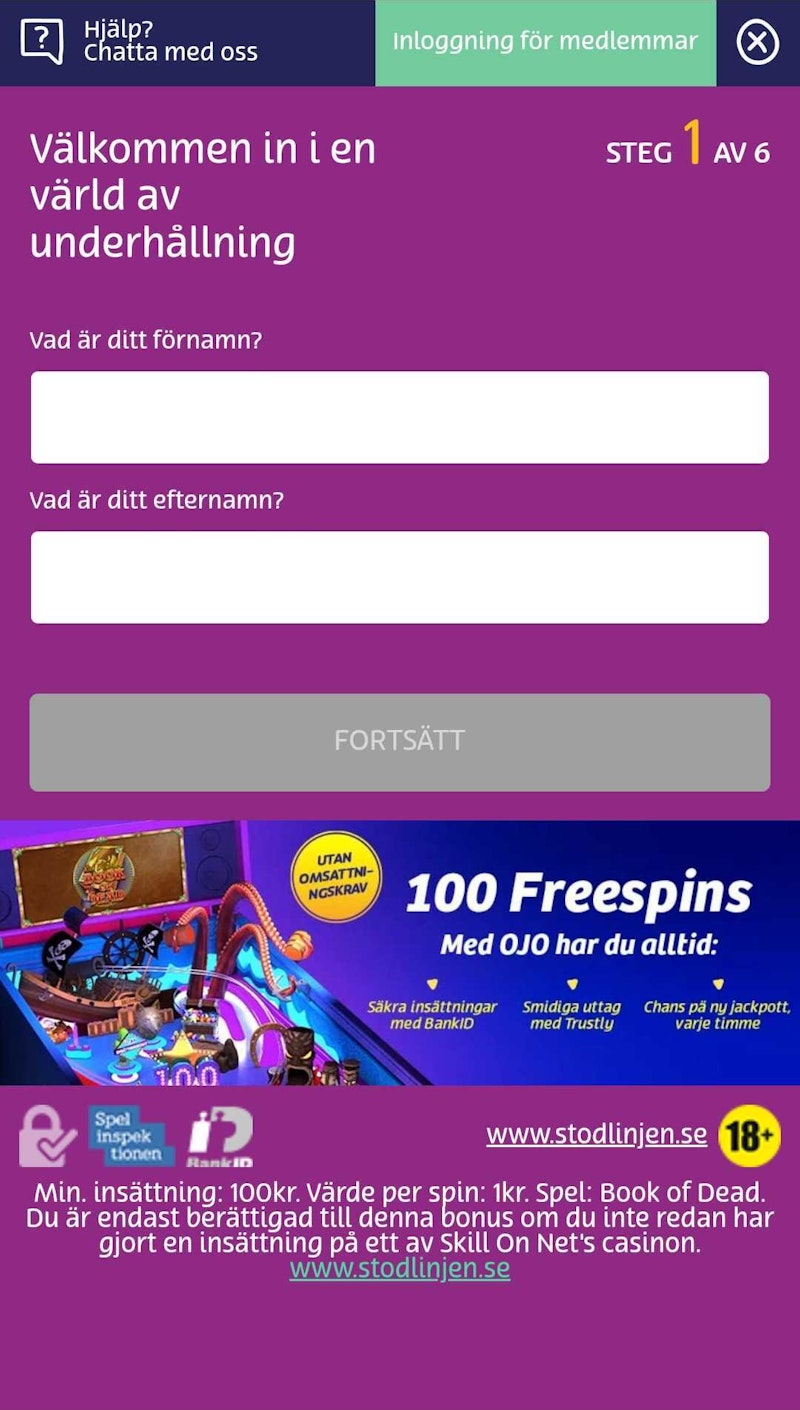The height and width of the screenshot is (1410, 800).
Task: Open the white underlined www.stodlinjen.se link
Action: point(596,1134)
